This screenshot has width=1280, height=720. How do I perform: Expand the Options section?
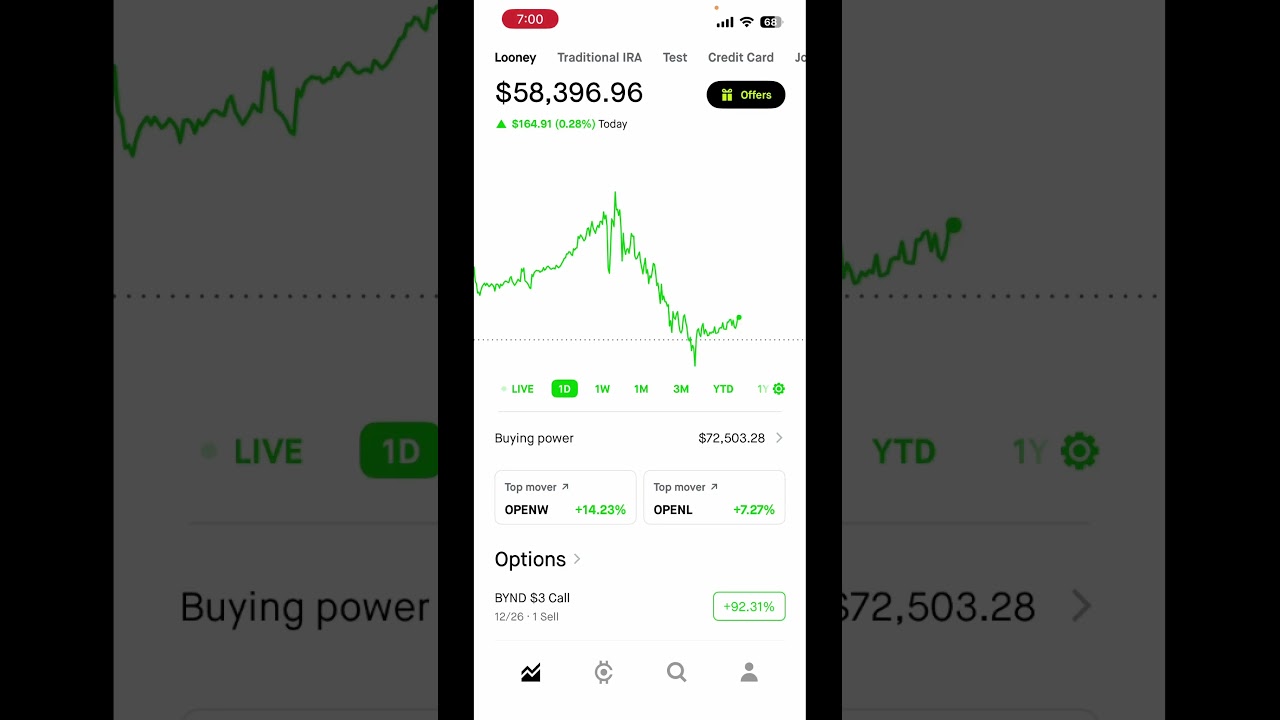[x=538, y=559]
